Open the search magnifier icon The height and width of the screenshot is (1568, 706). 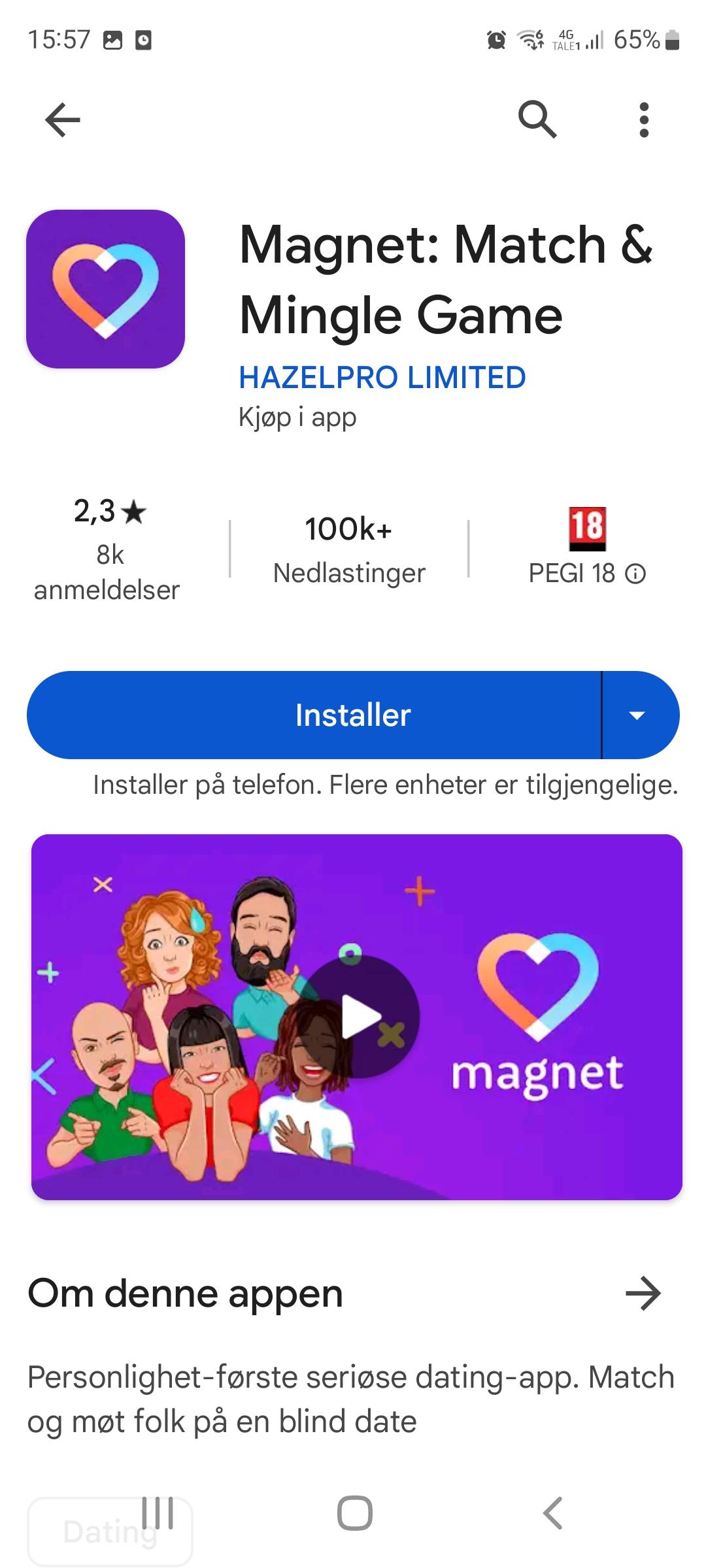(x=537, y=120)
